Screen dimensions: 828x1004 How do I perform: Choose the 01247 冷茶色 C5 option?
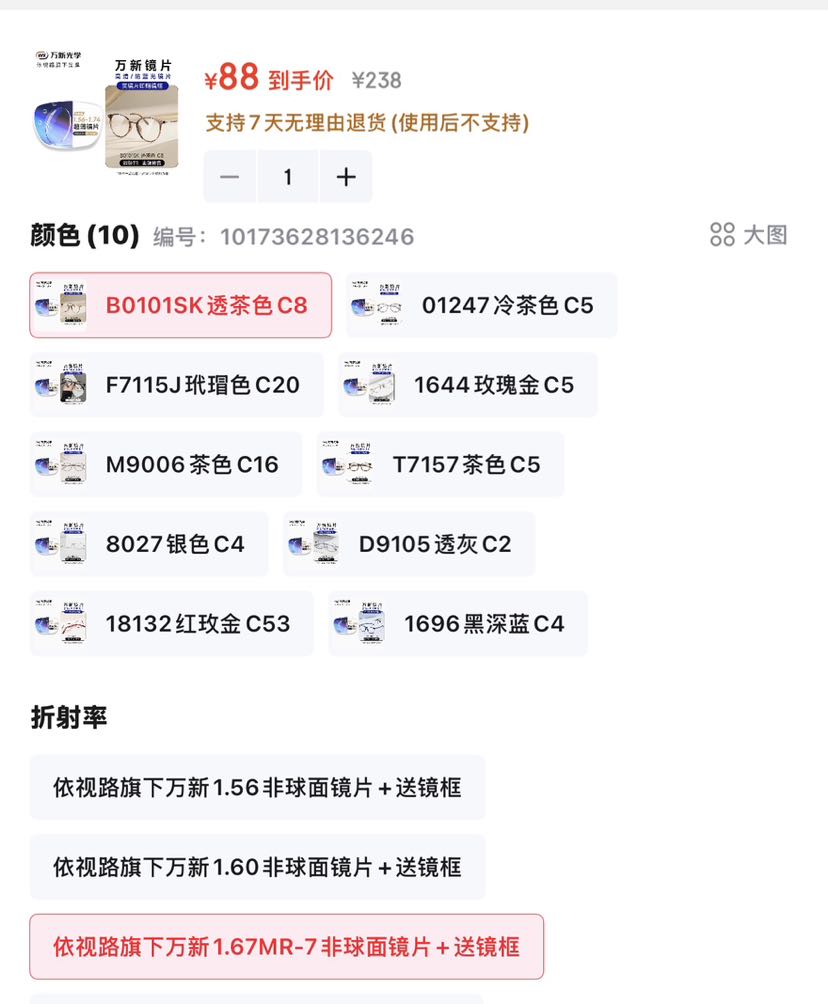coord(482,305)
